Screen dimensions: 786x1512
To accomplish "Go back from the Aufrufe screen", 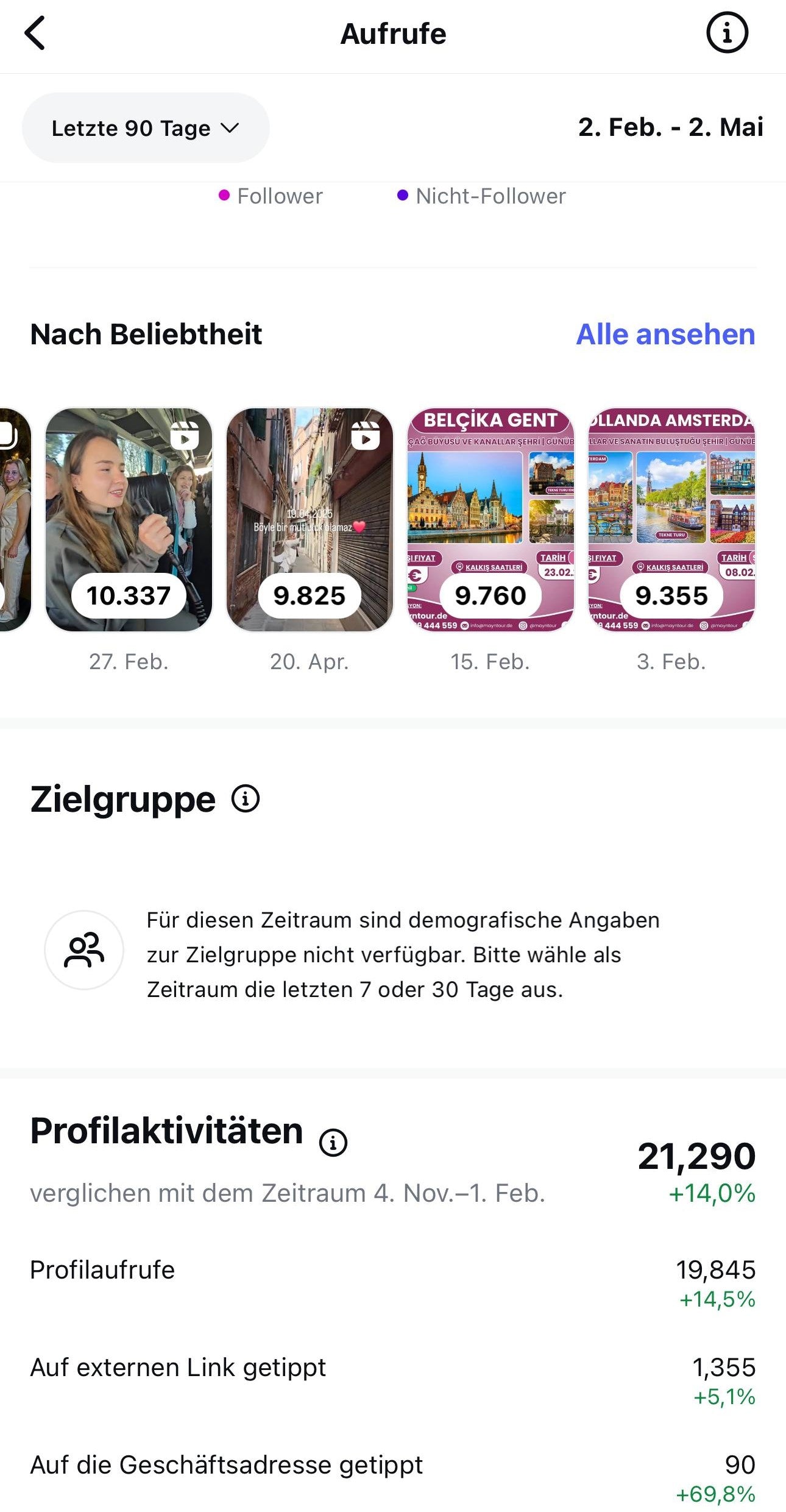I will 35,33.
